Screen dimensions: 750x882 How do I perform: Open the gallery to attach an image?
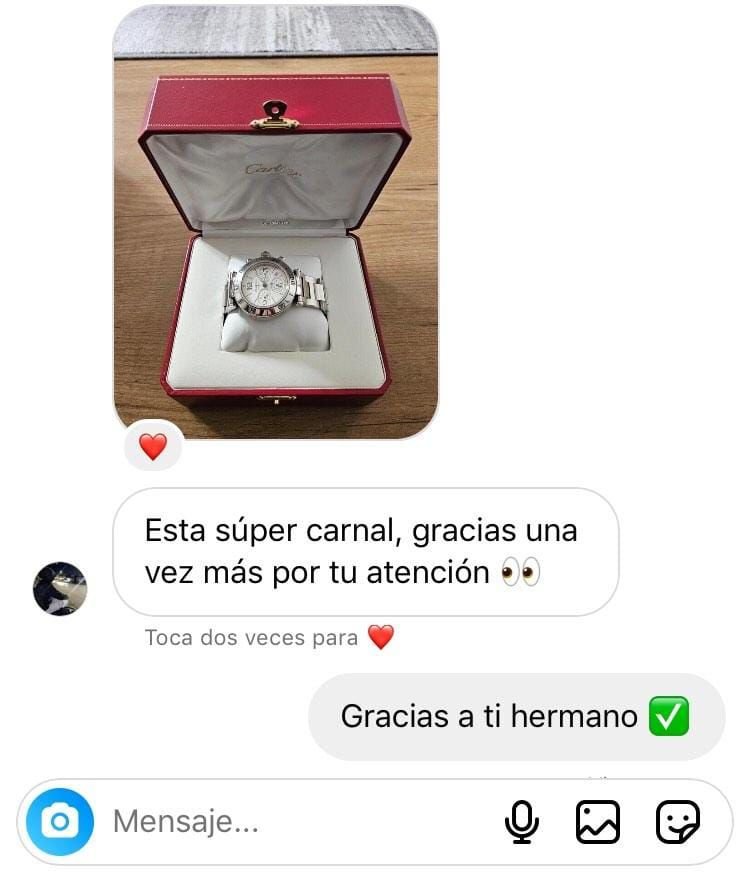(598, 822)
